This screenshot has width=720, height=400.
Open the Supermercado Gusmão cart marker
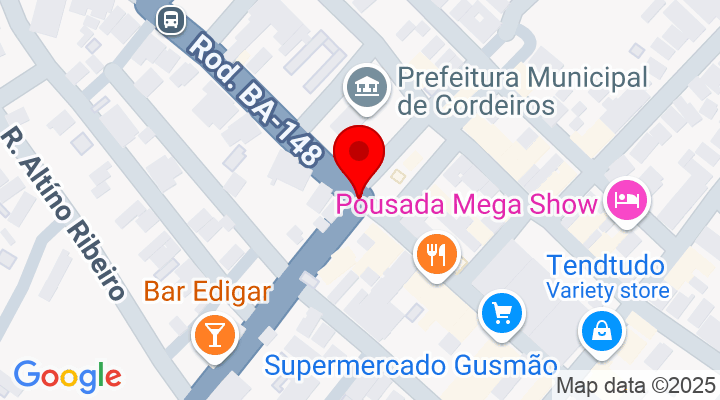click(501, 315)
